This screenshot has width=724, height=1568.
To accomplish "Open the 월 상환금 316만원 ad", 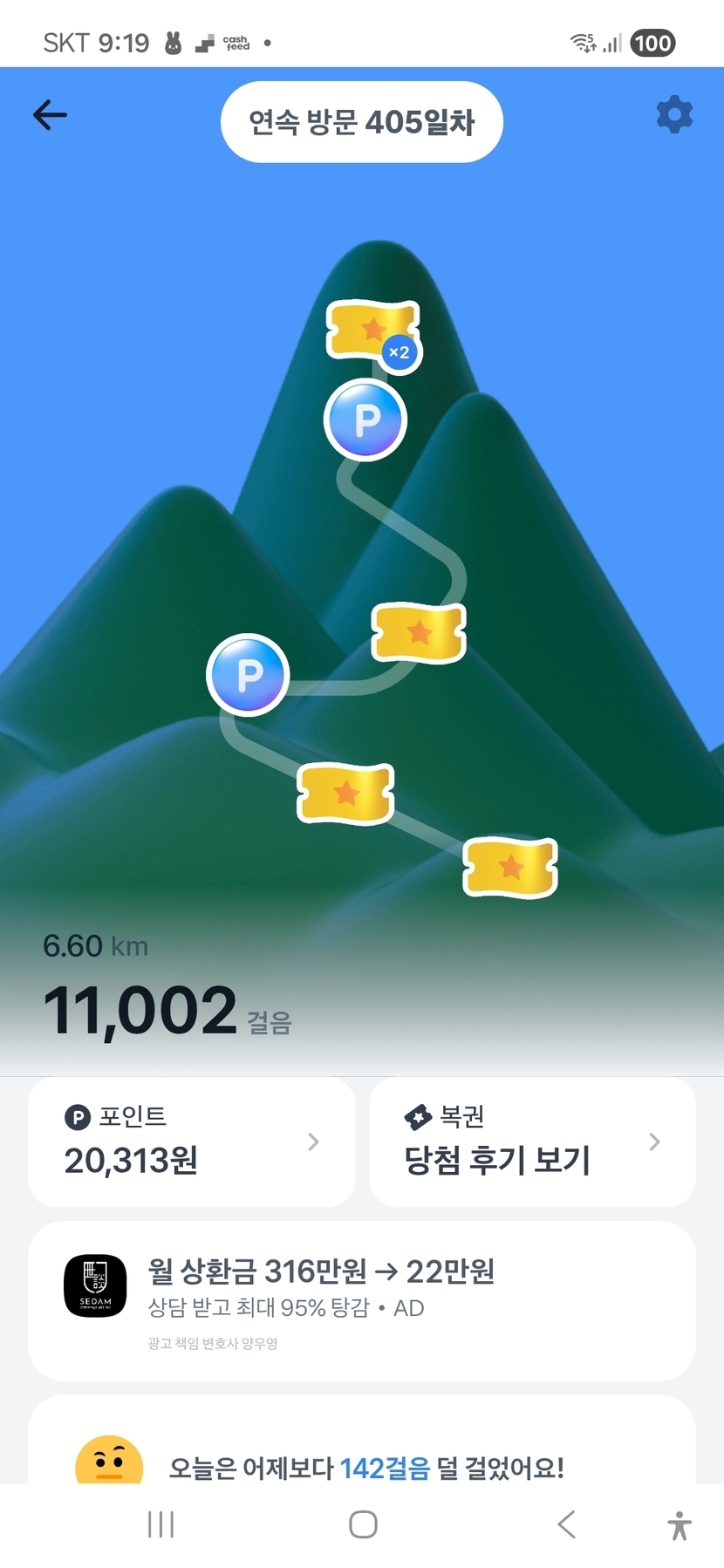I will [x=361, y=1299].
